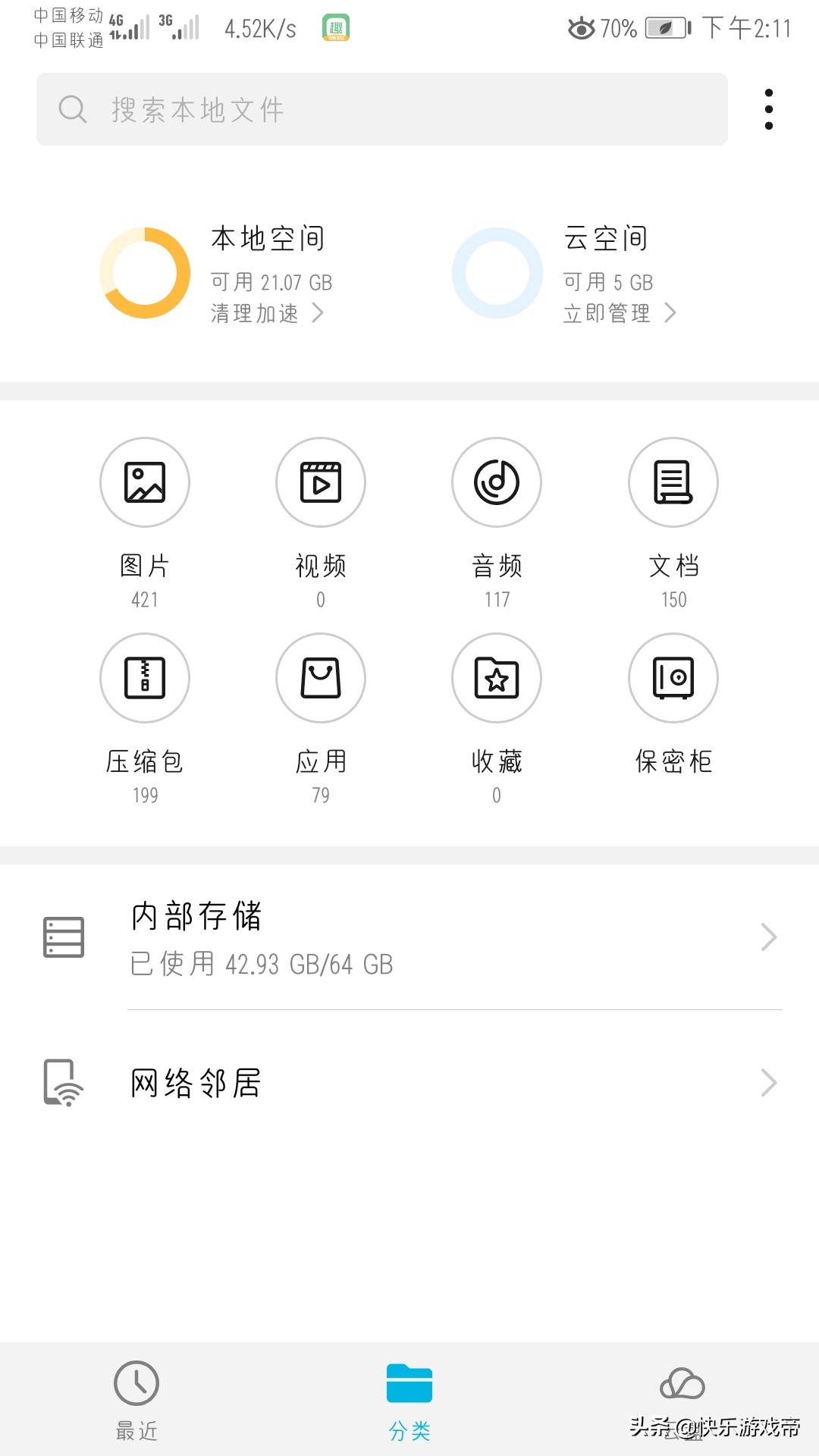Switch to the 最近 tab

pyautogui.click(x=136, y=1399)
